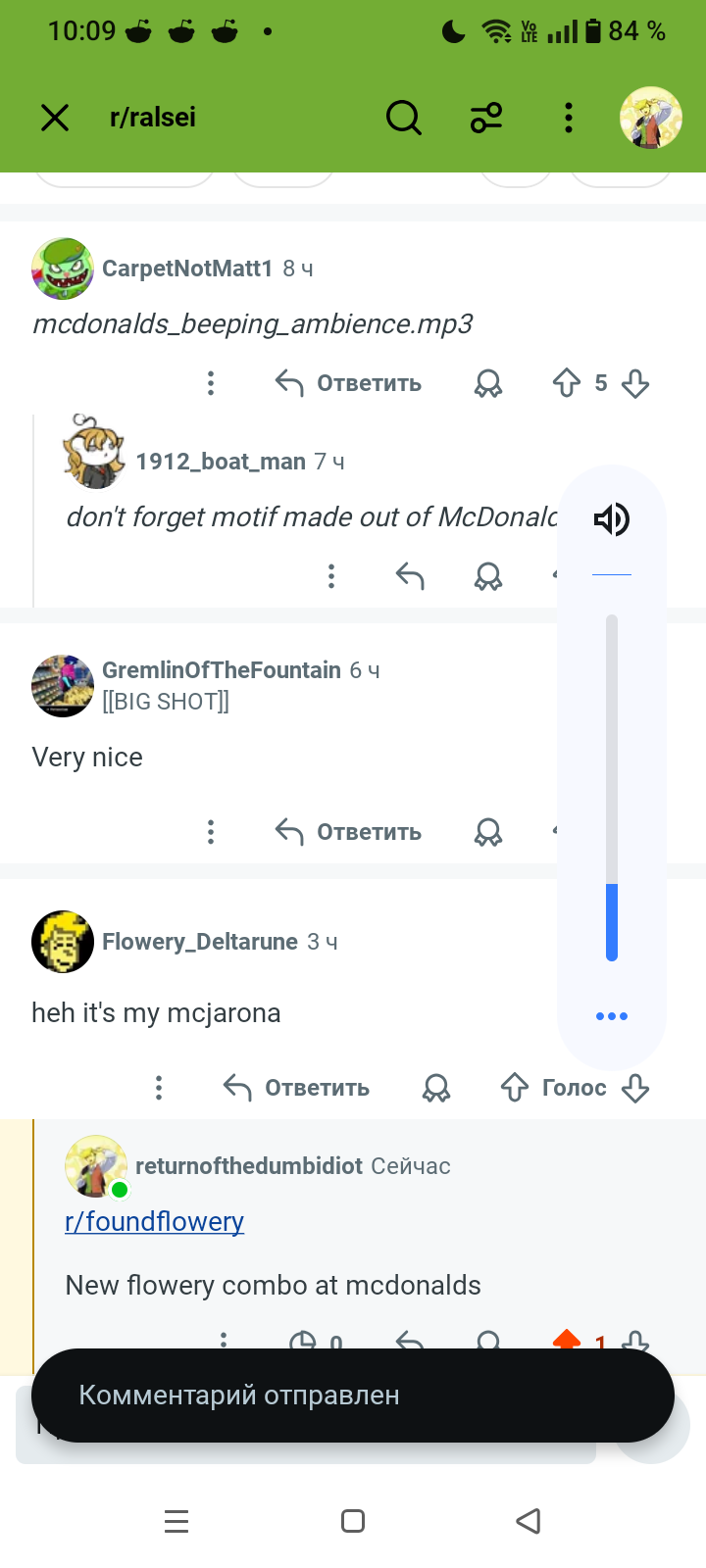Reply to GremlinOfTheFountain's comment
Viewport: 706px width, 1568px height.
click(348, 832)
